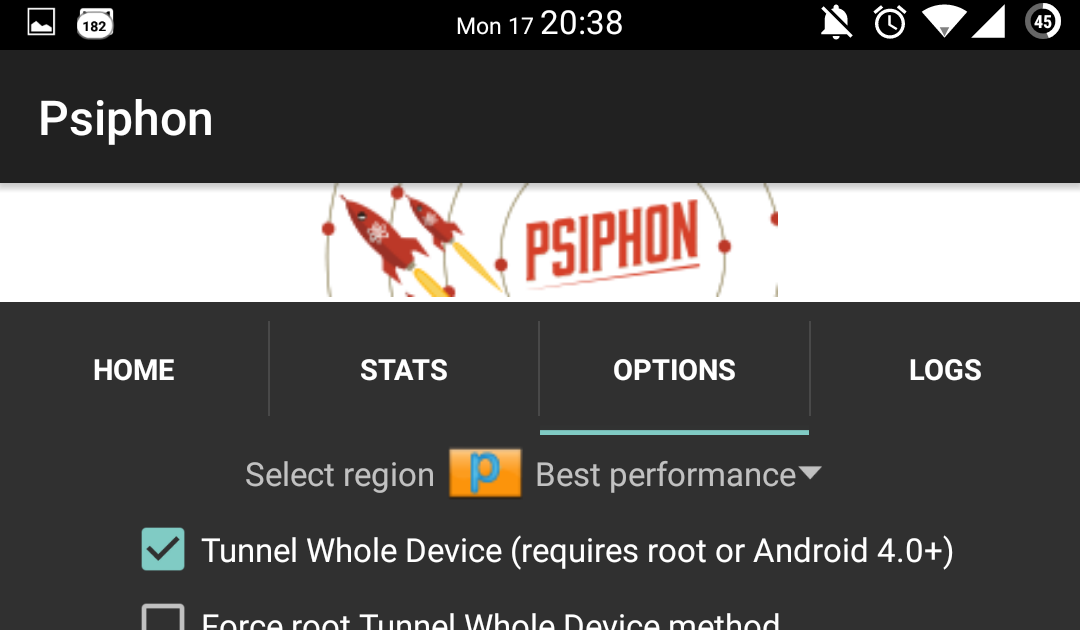Enable Force root Tunnel Whole Device method
The width and height of the screenshot is (1080, 630).
[x=163, y=618]
